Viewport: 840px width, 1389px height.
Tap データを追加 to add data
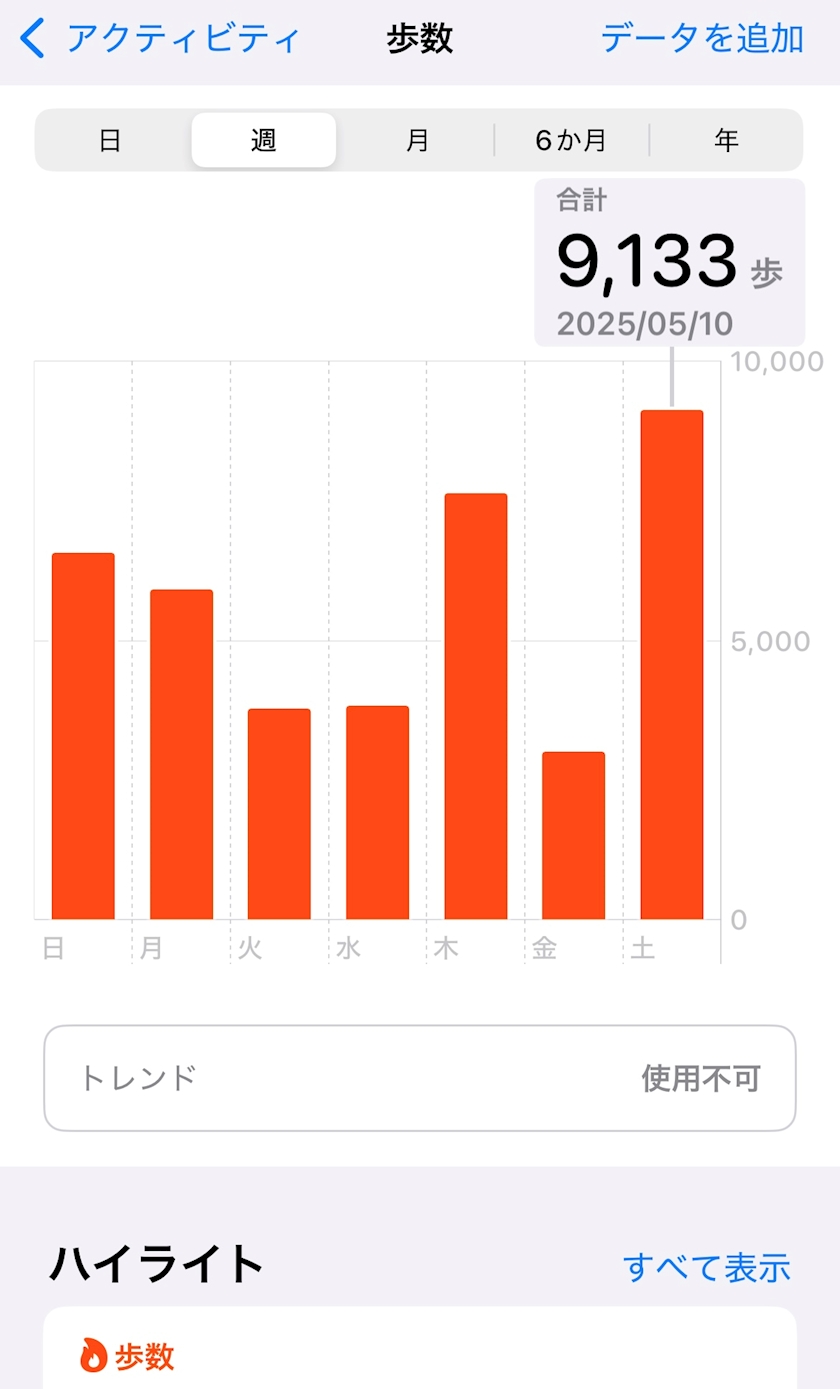(702, 39)
